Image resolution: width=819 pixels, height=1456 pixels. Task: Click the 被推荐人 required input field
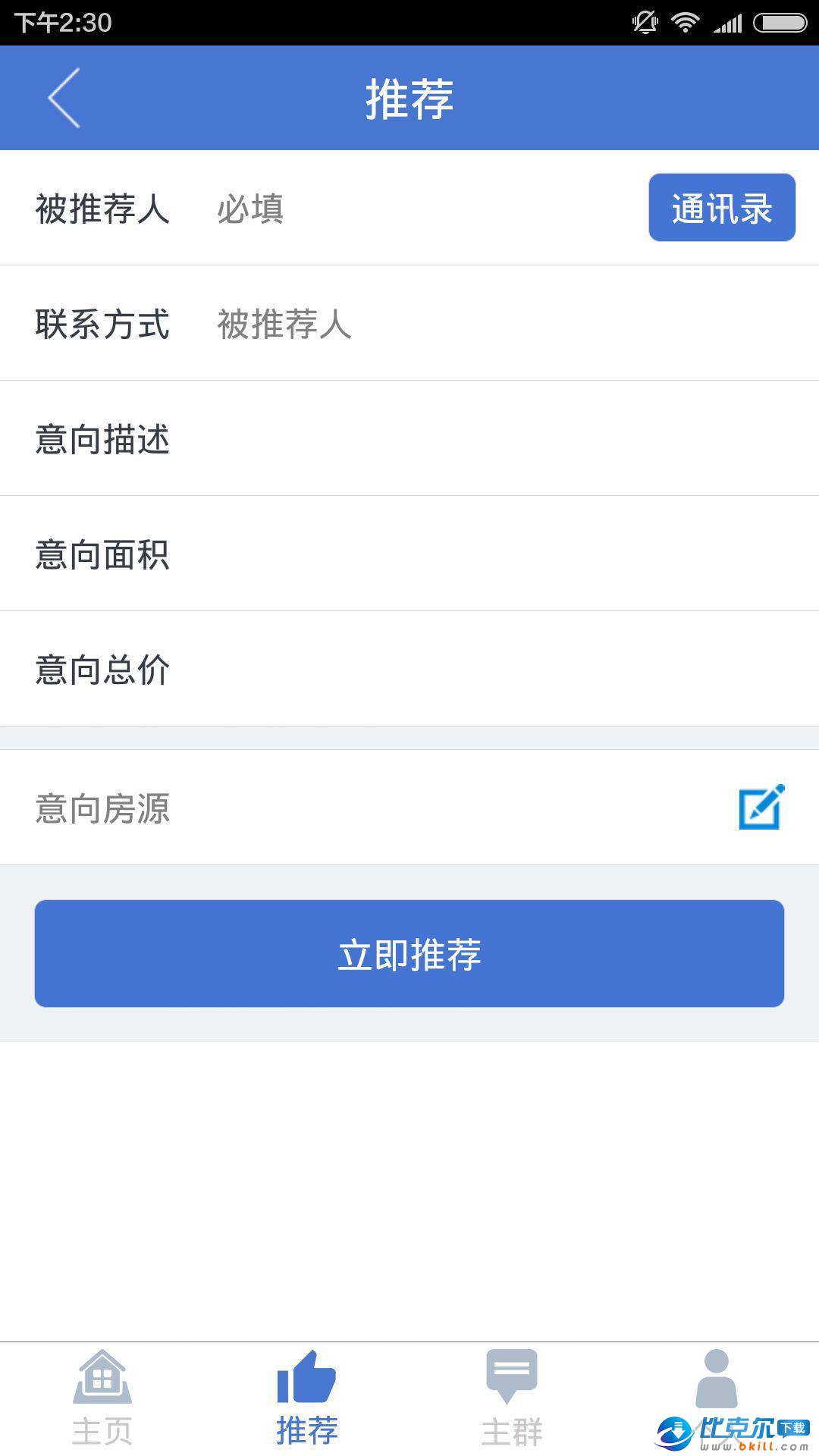(x=341, y=208)
